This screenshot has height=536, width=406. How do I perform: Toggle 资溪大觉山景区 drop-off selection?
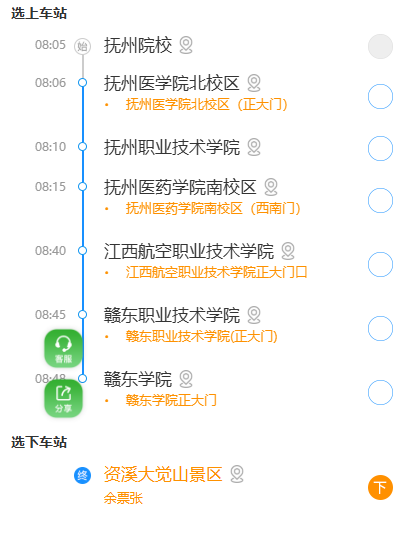380,487
